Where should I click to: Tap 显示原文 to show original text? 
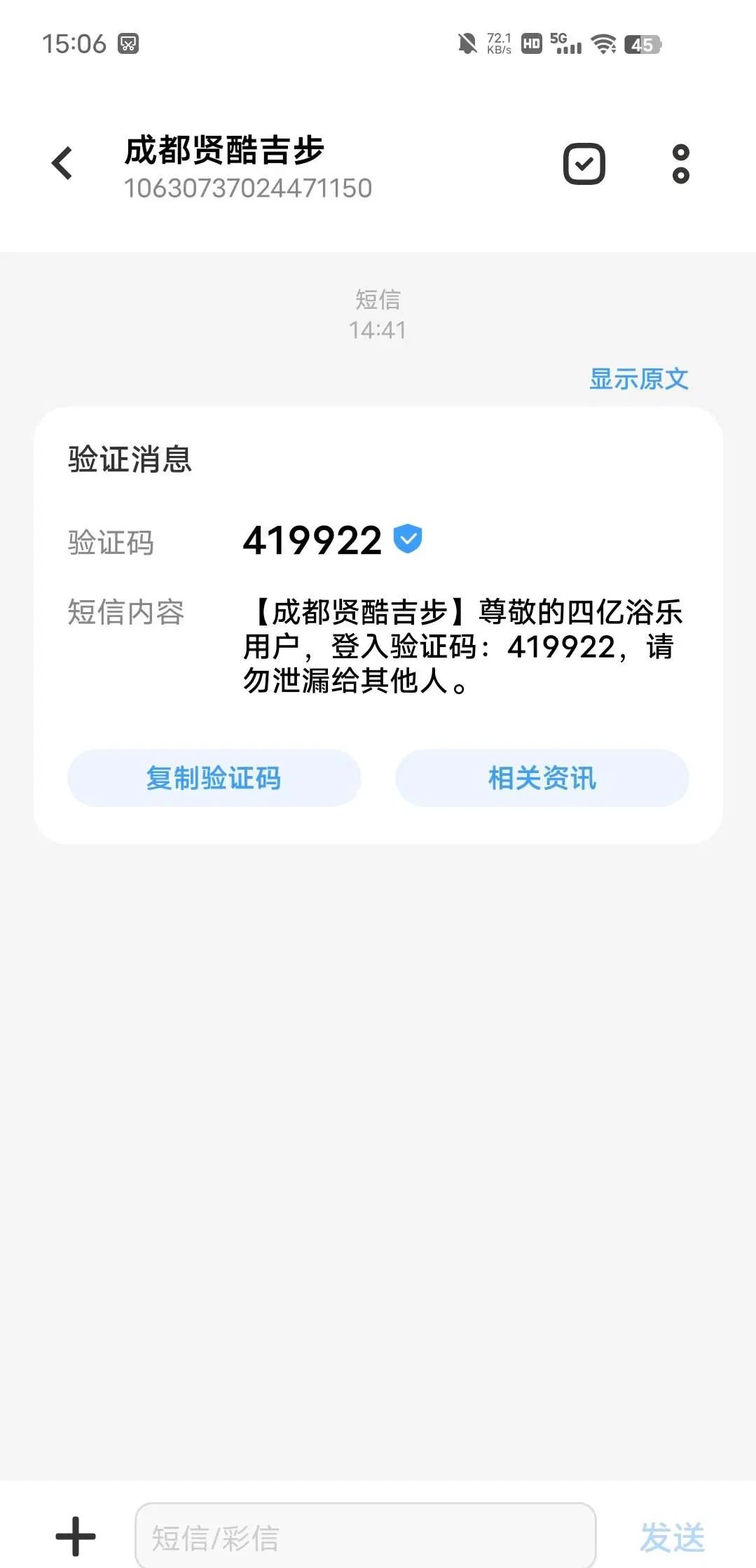pos(638,379)
